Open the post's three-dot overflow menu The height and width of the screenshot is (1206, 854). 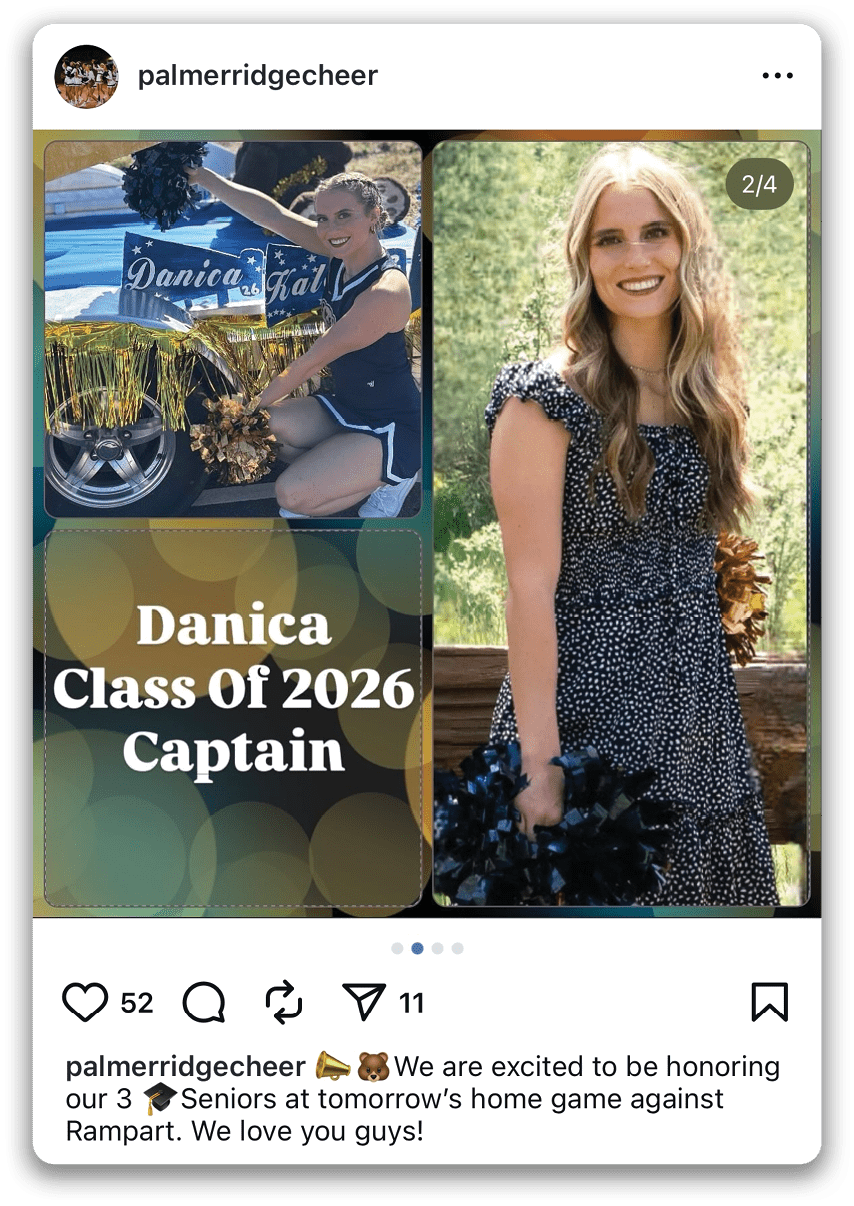pyautogui.click(x=777, y=76)
